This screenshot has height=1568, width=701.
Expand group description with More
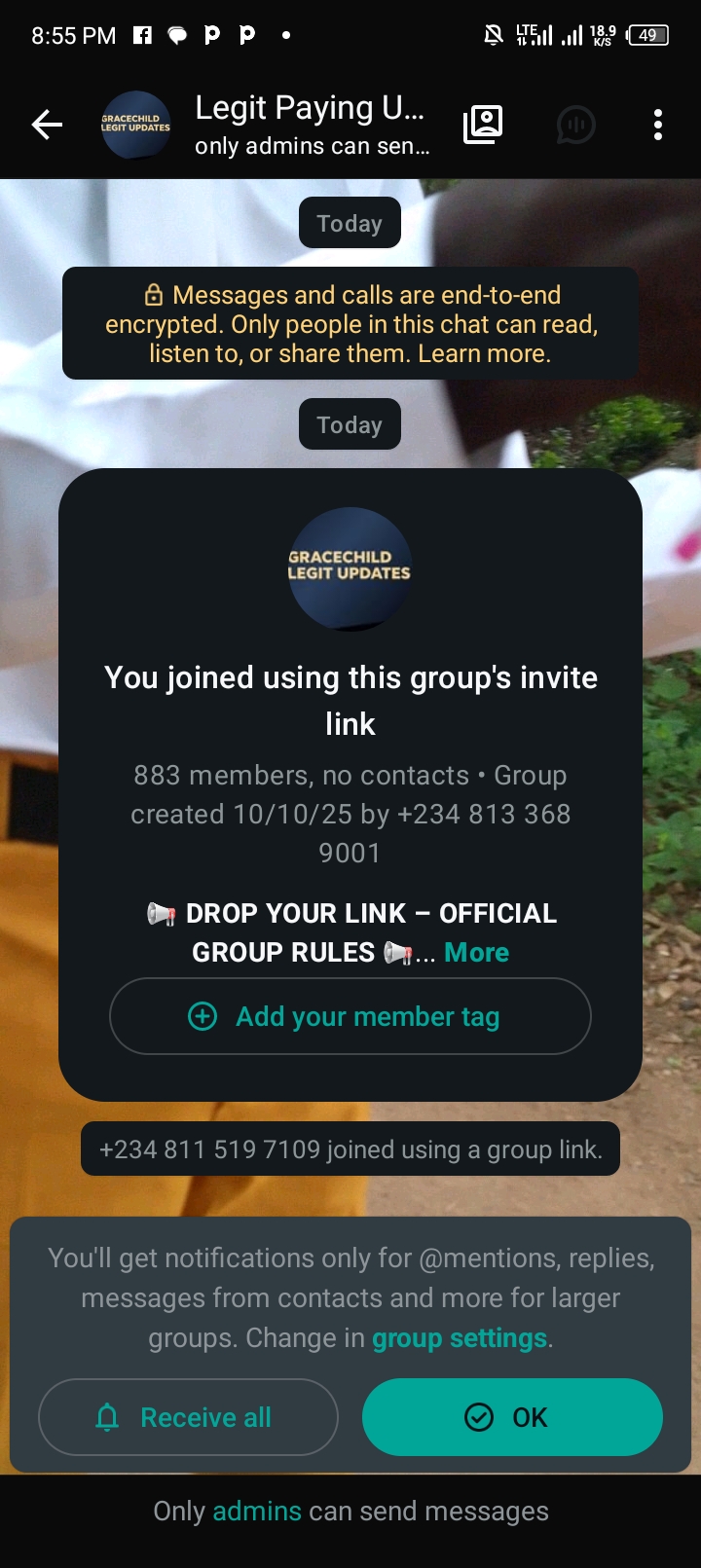coord(476,952)
